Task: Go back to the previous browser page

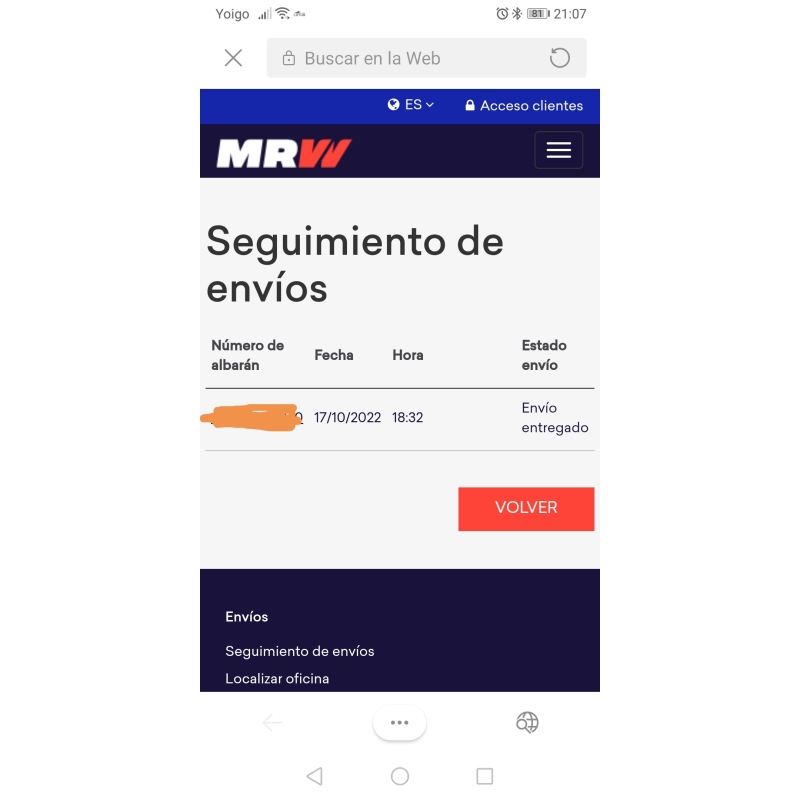Action: (x=272, y=722)
